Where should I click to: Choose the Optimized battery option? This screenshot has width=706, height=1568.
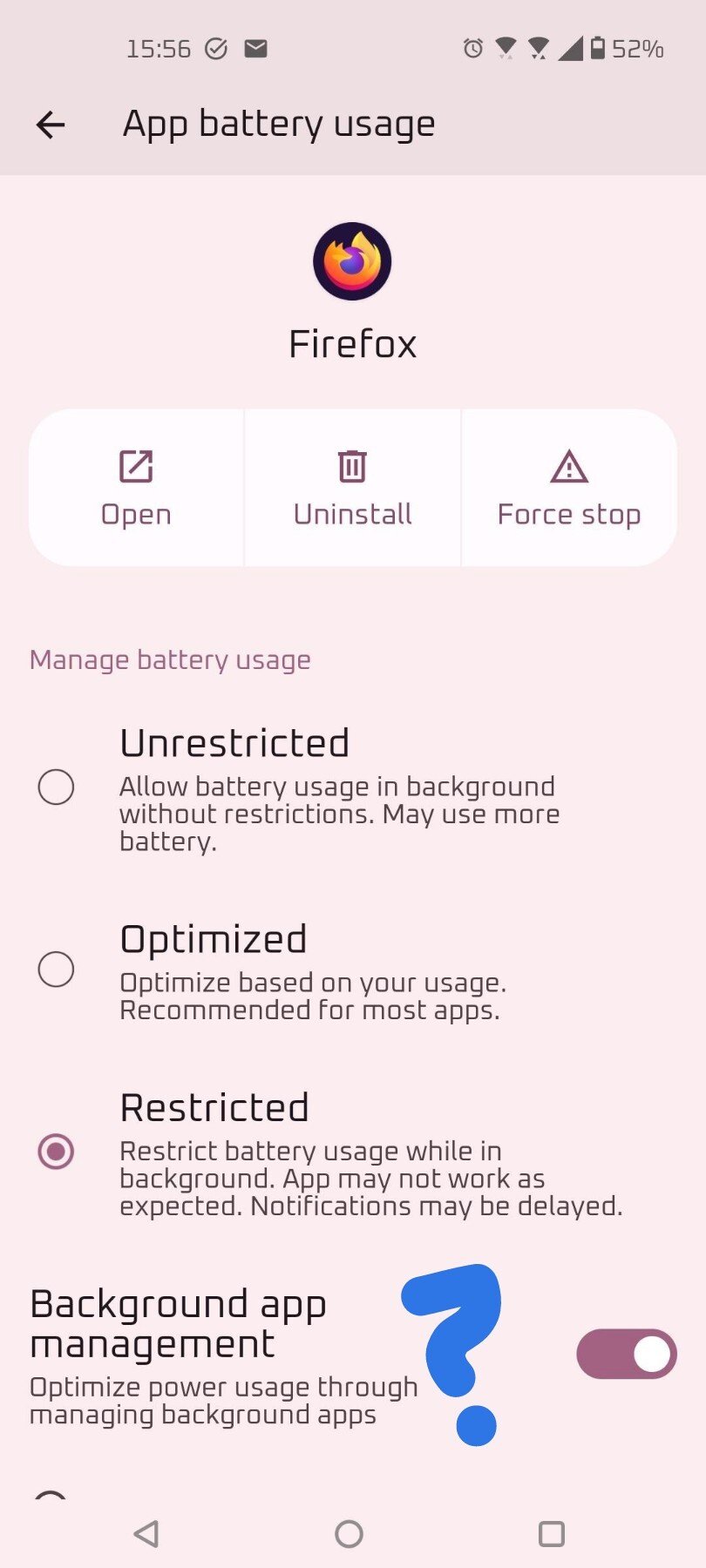click(56, 969)
